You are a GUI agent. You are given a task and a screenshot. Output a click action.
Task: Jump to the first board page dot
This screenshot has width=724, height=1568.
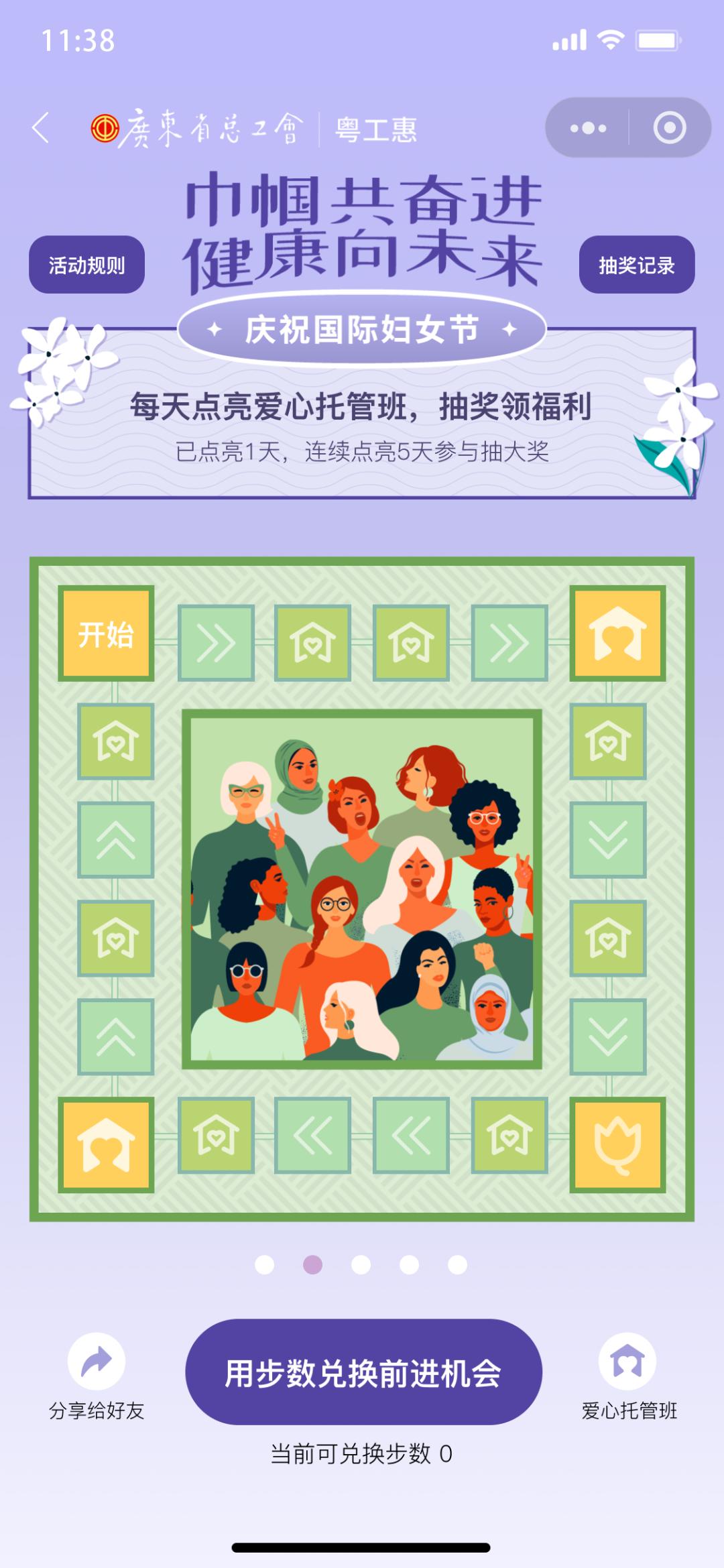pos(265,1265)
